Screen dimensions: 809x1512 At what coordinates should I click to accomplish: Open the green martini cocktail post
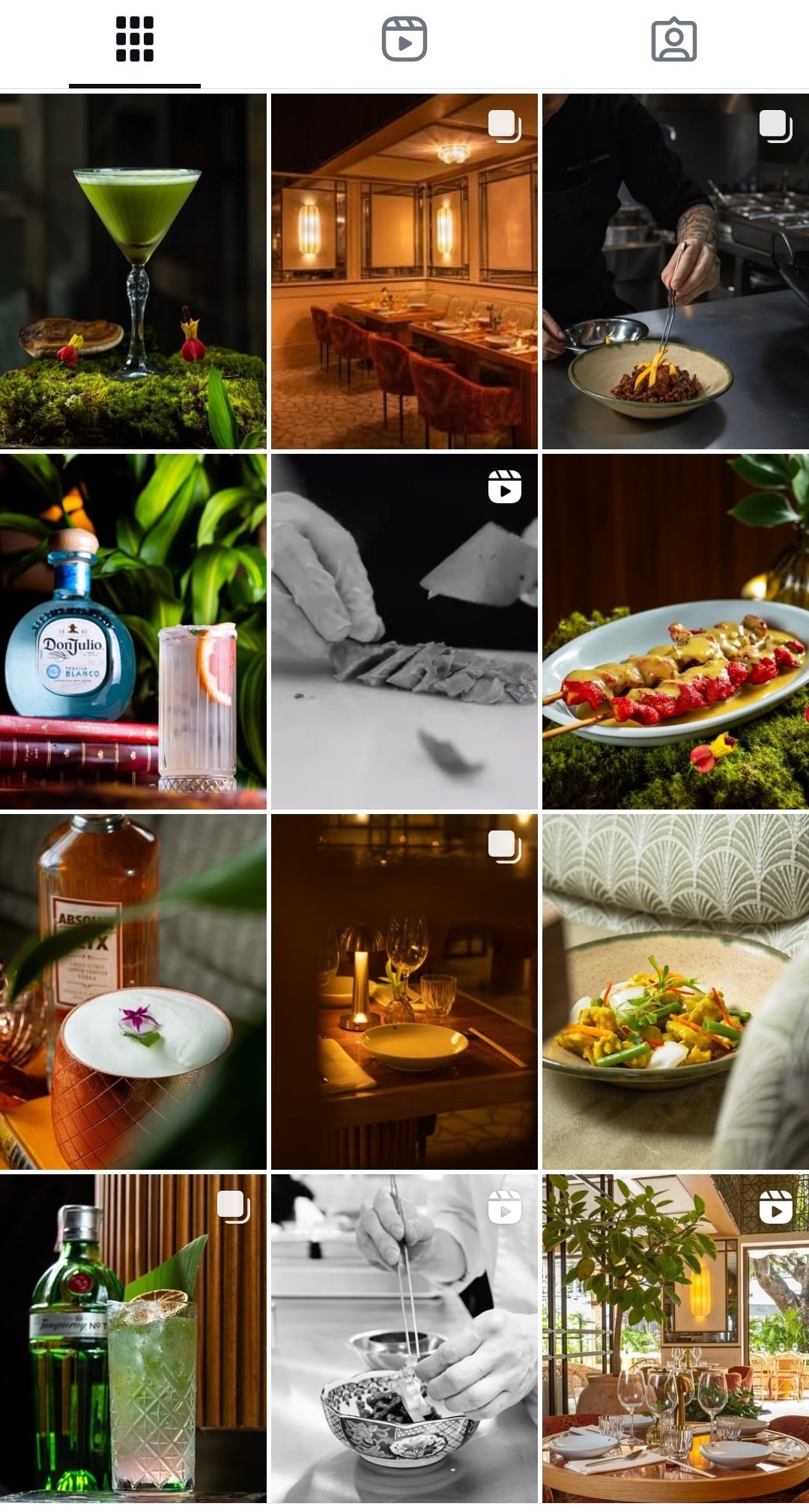[x=133, y=271]
